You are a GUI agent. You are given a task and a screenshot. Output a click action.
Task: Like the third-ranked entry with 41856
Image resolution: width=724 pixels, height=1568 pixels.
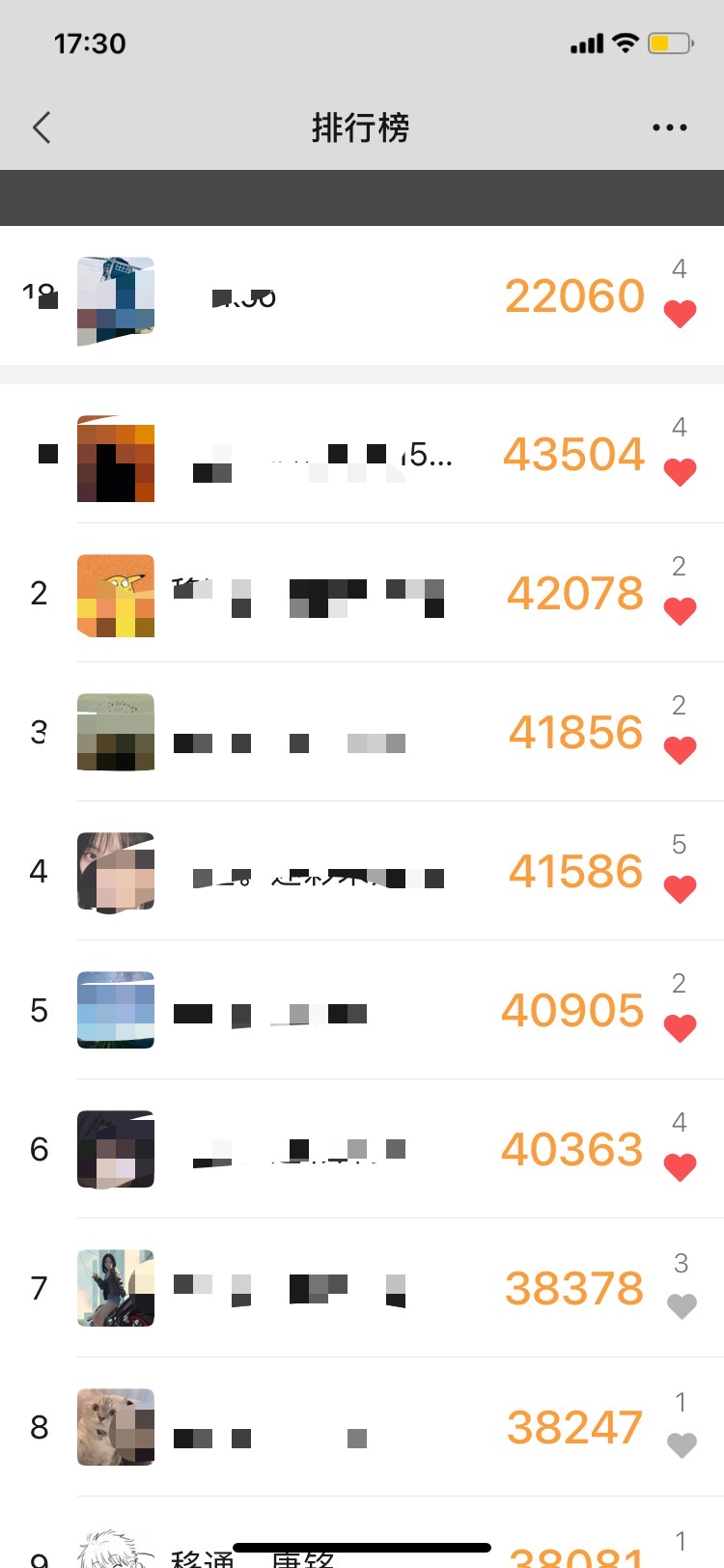[680, 749]
